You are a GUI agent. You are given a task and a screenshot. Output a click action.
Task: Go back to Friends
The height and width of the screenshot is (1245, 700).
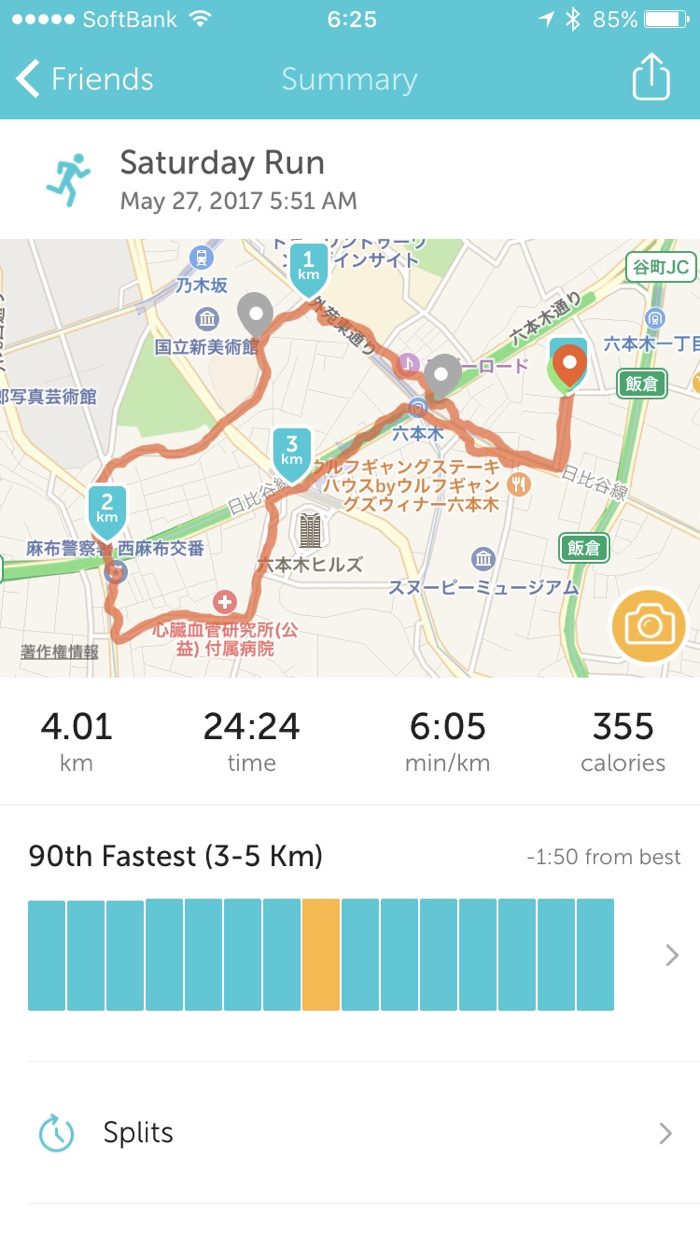(85, 79)
